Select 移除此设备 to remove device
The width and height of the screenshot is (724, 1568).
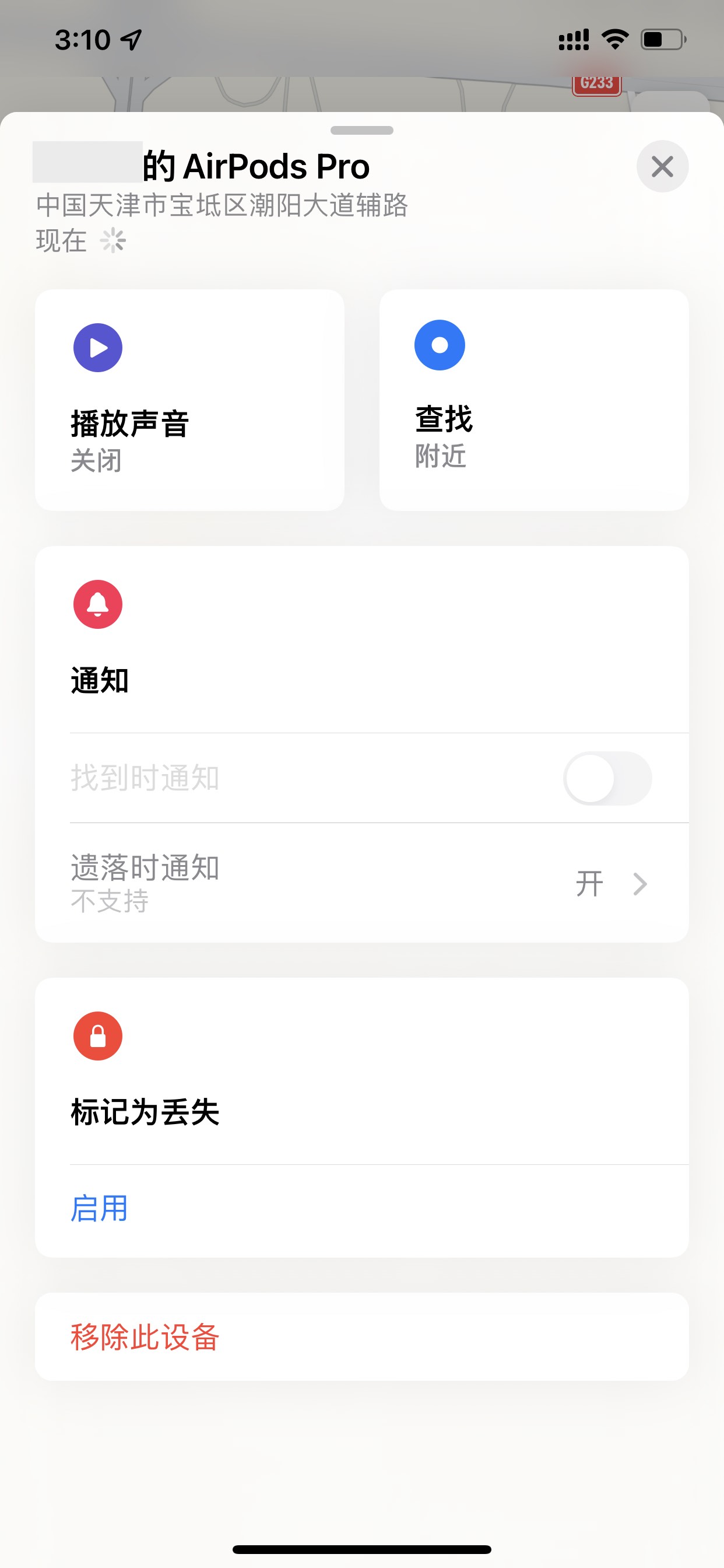[x=145, y=1336]
